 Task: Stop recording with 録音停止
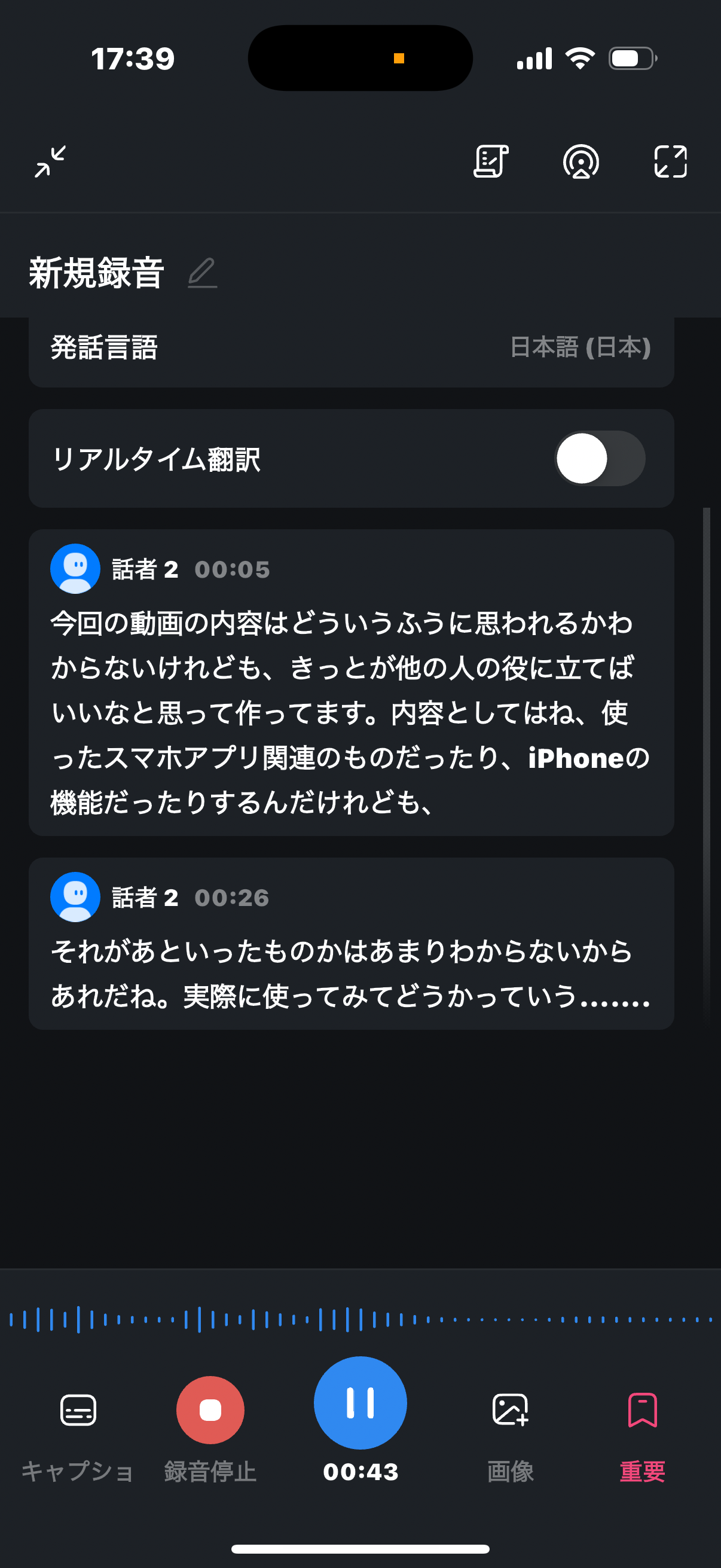[210, 1429]
